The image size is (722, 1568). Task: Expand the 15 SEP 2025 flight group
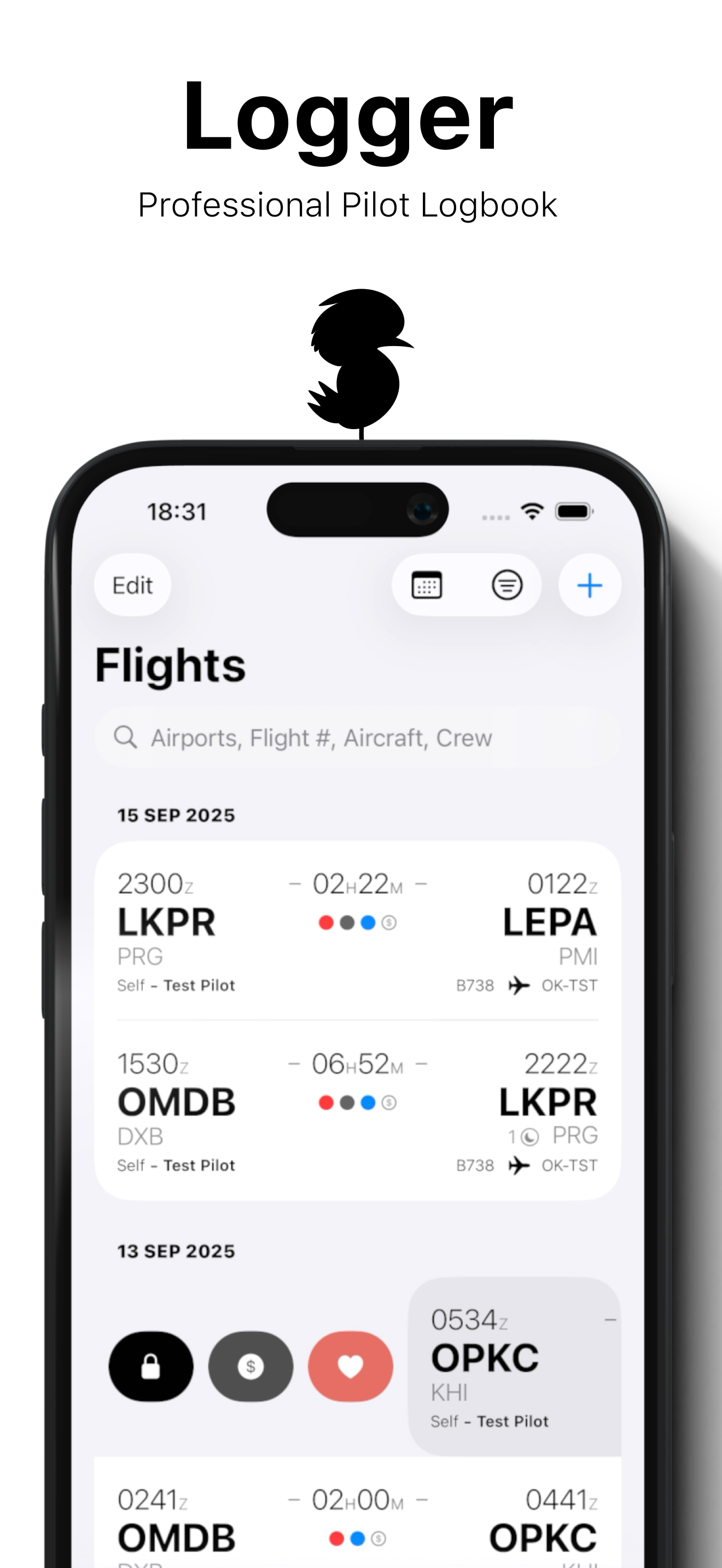pyautogui.click(x=176, y=815)
